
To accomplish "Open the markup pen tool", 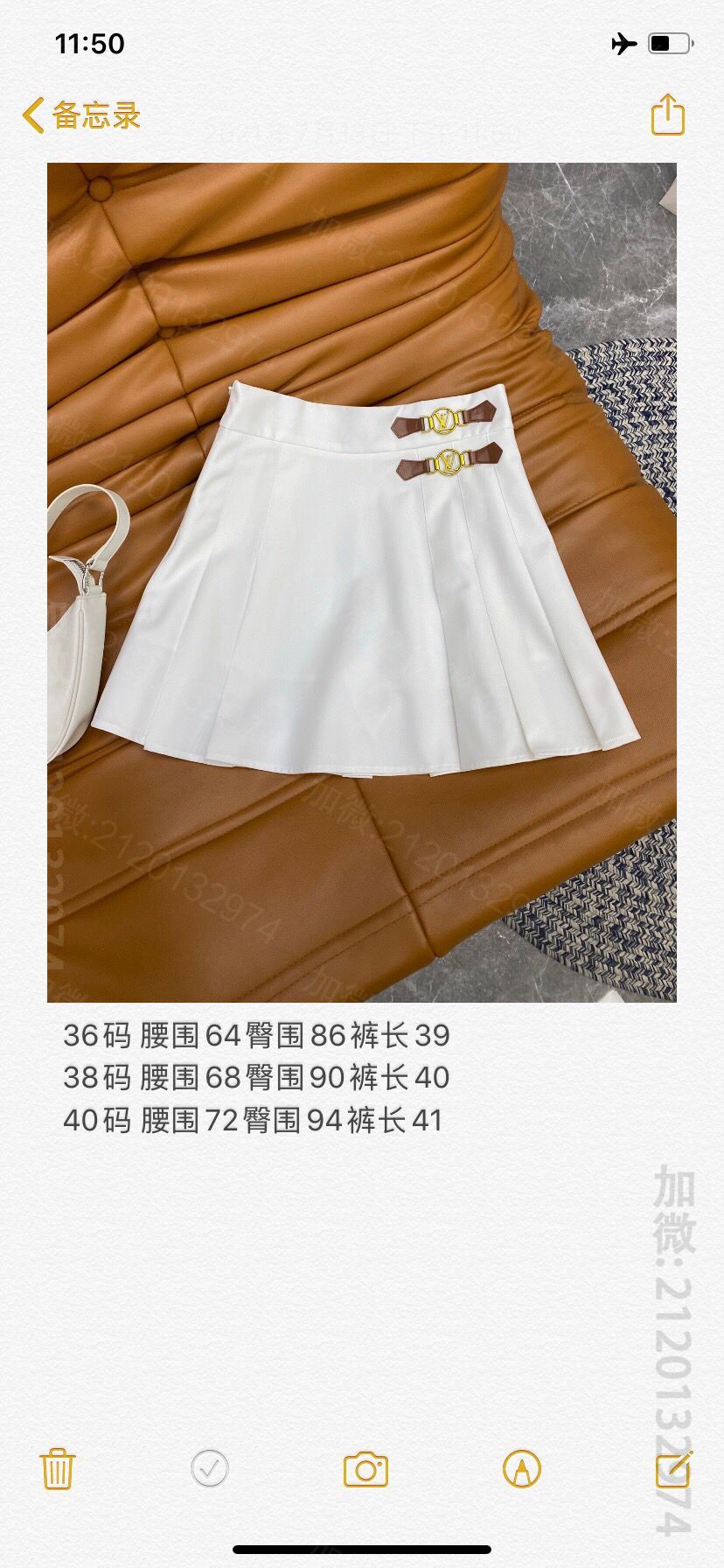I will [522, 1469].
